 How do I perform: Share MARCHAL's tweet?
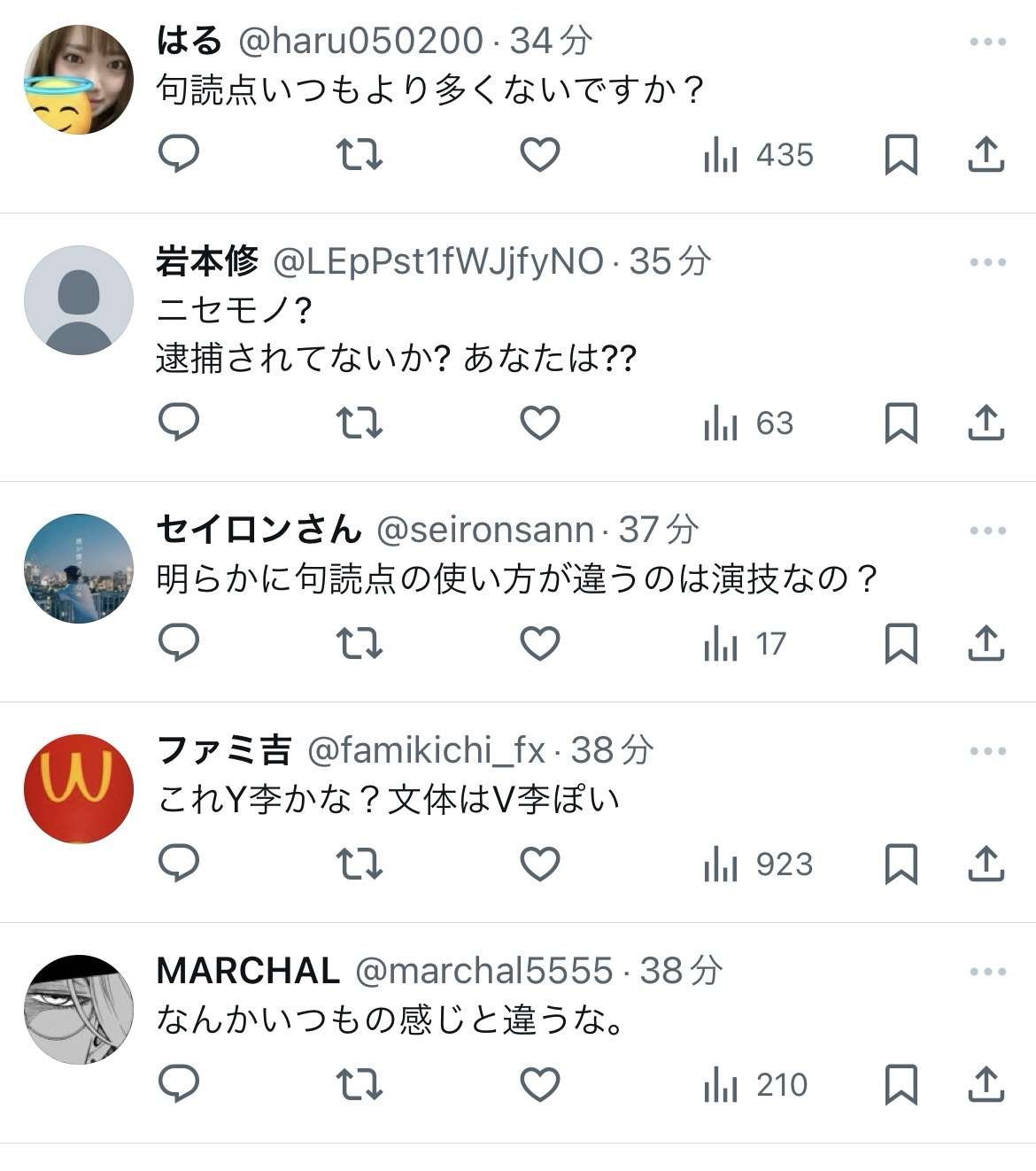point(986,1084)
